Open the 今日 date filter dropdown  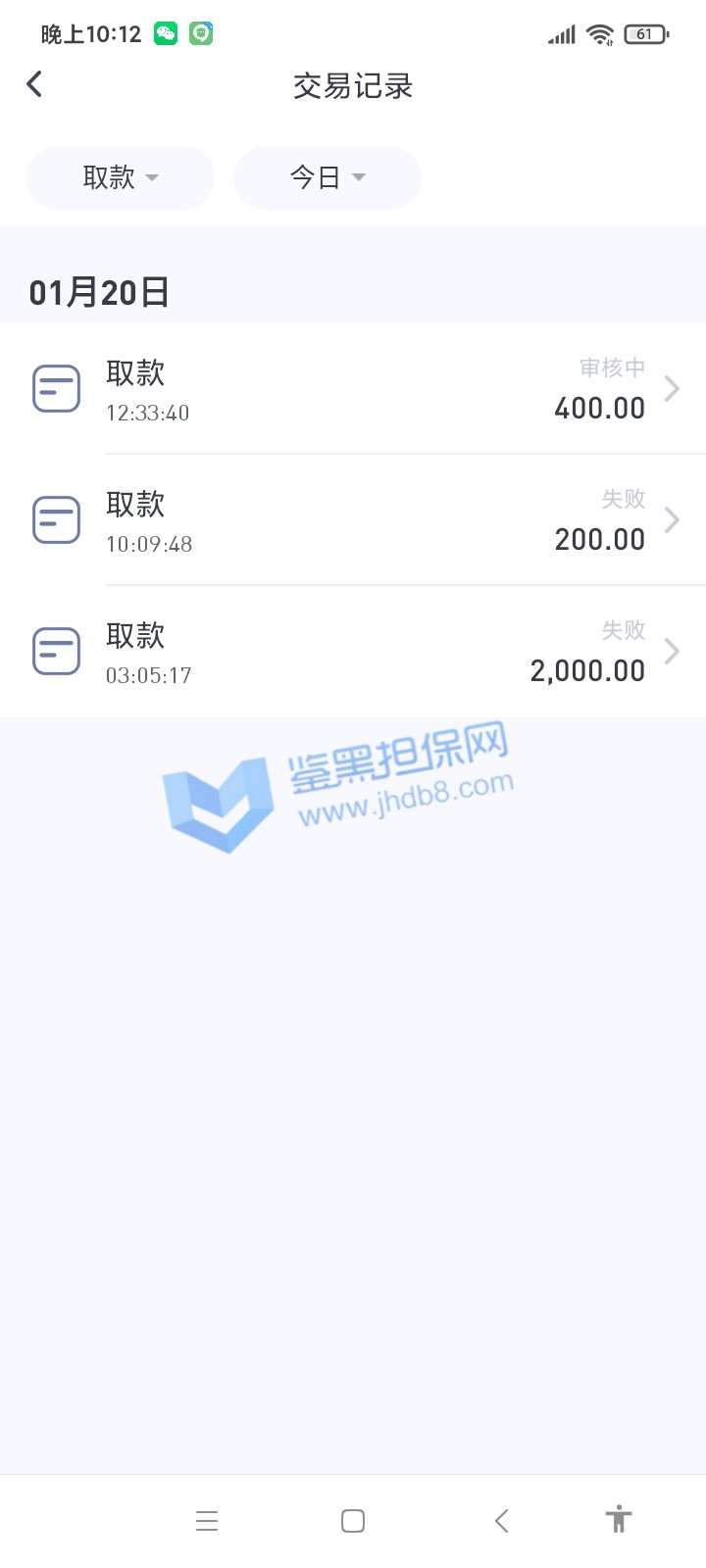(327, 177)
